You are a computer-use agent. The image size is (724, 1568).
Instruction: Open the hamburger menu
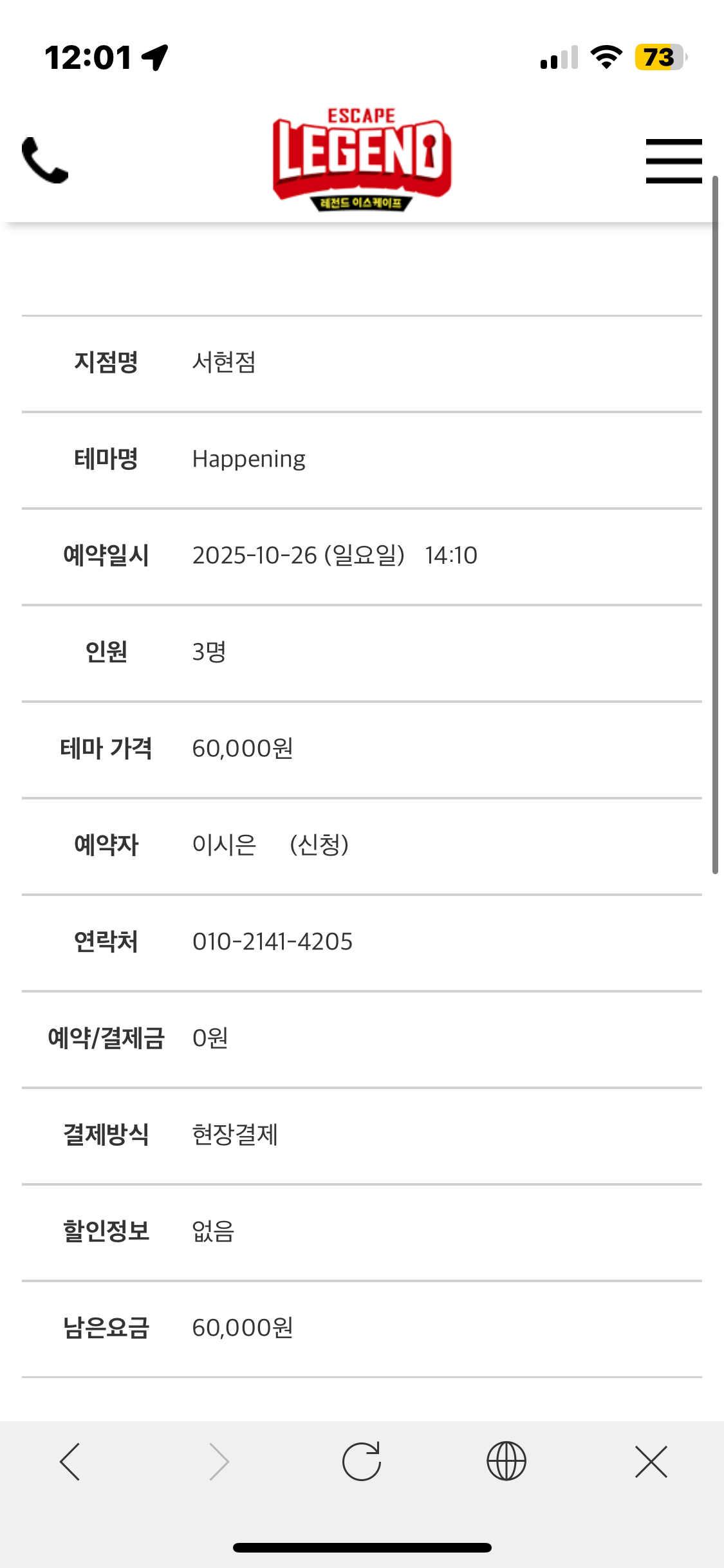[673, 161]
